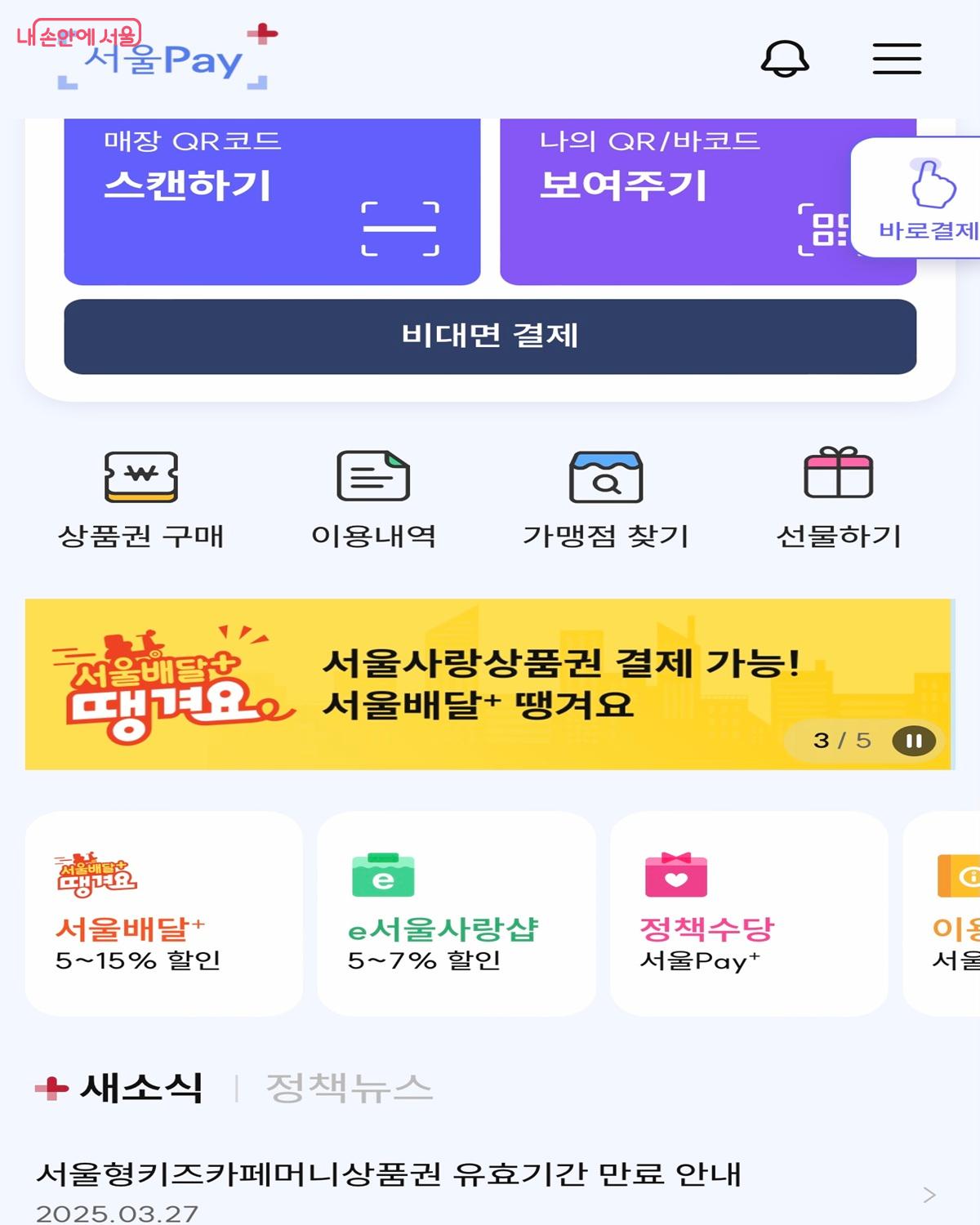Open the e서울사랑샵 card
980x1225 pixels.
[456, 913]
